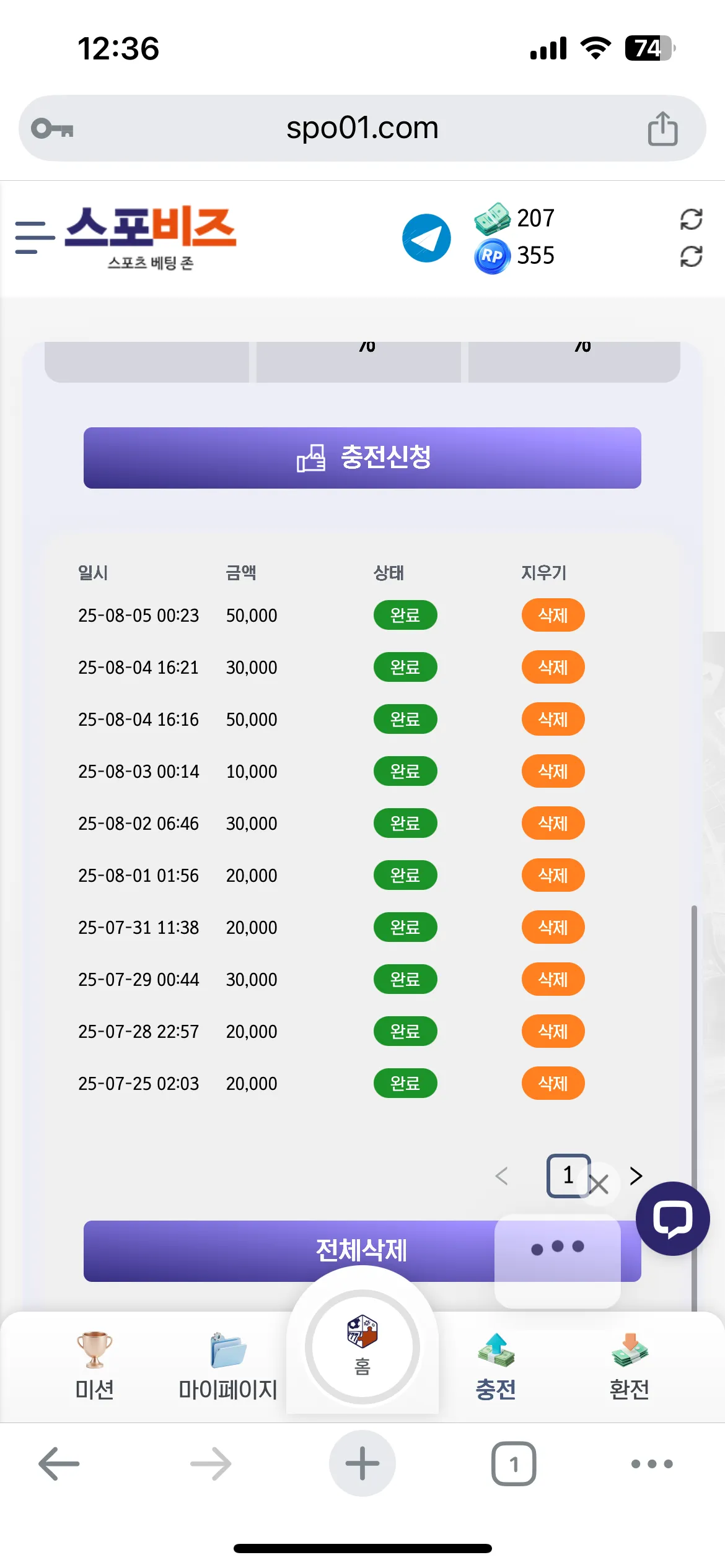Go to the 홈 tab
Screen dimensions: 725x1568
click(x=362, y=1346)
